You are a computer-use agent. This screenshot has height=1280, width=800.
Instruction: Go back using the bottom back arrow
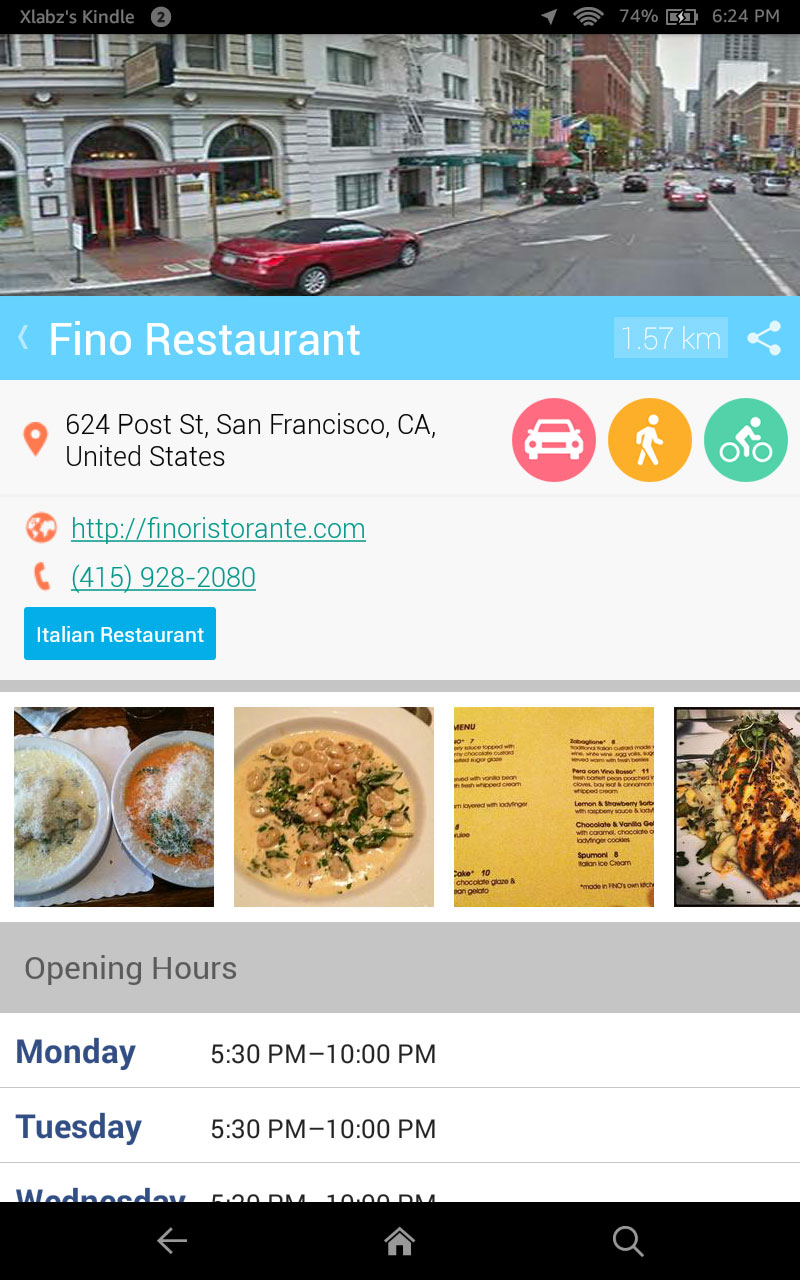click(172, 1241)
